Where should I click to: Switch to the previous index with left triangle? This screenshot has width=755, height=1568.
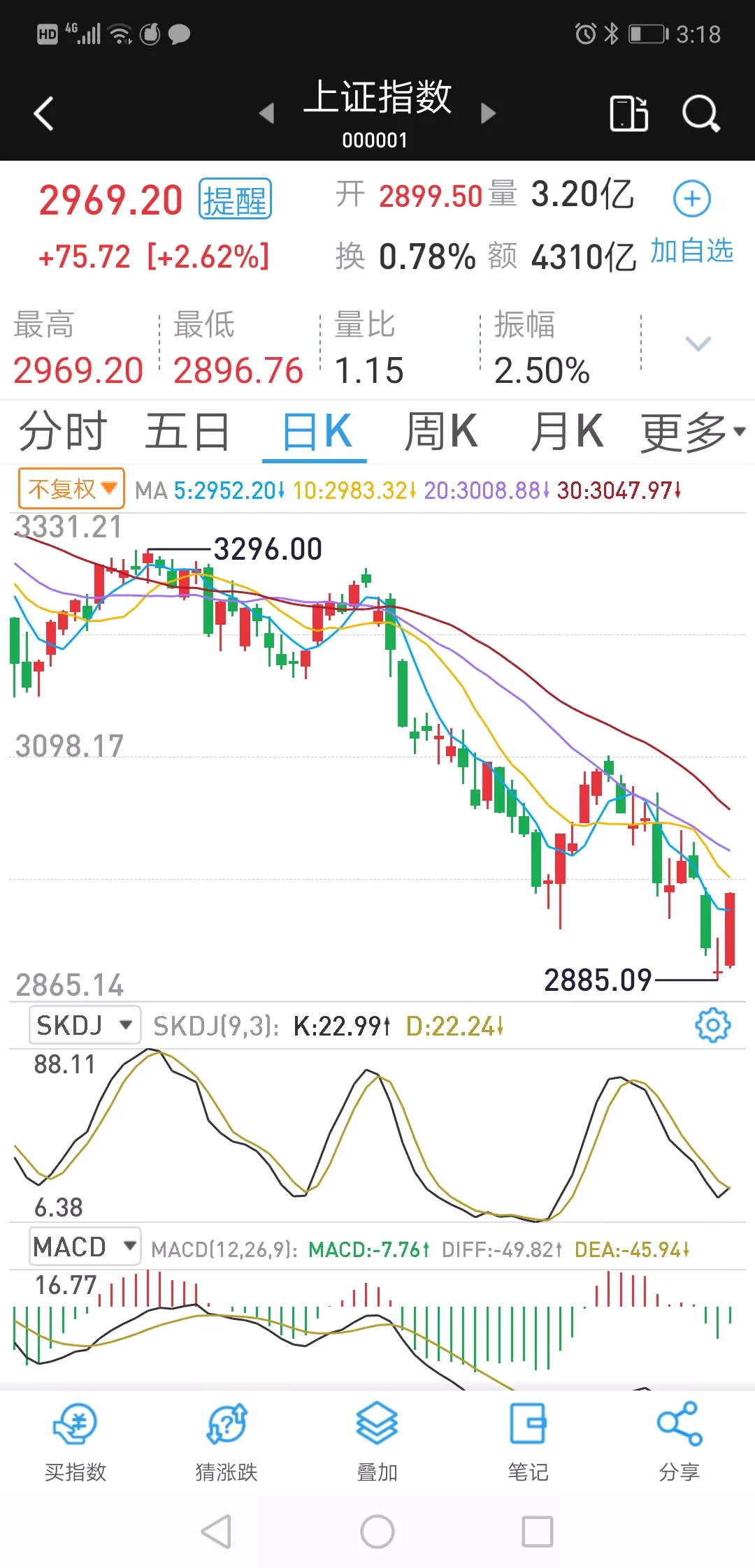[x=266, y=113]
